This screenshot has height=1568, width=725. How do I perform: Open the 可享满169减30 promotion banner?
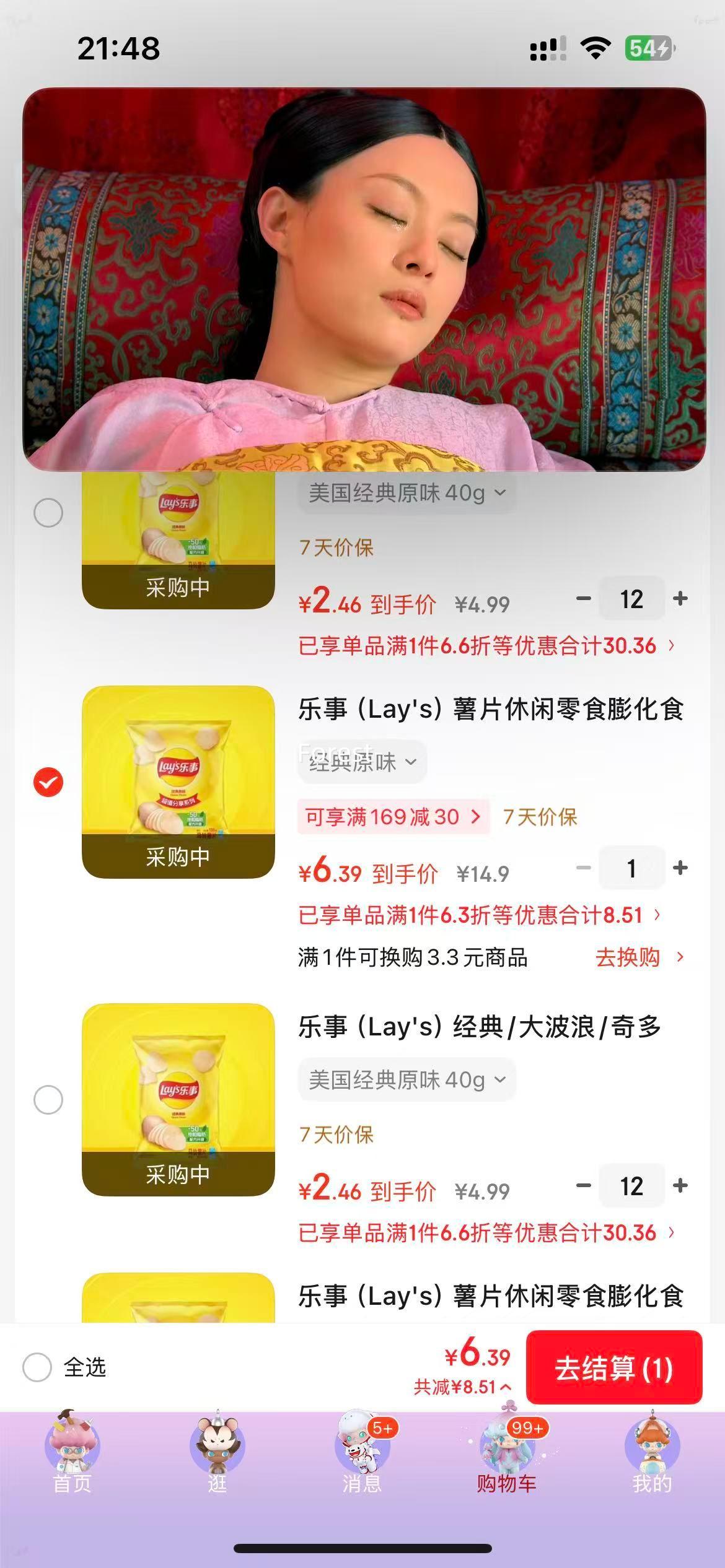[x=395, y=817]
